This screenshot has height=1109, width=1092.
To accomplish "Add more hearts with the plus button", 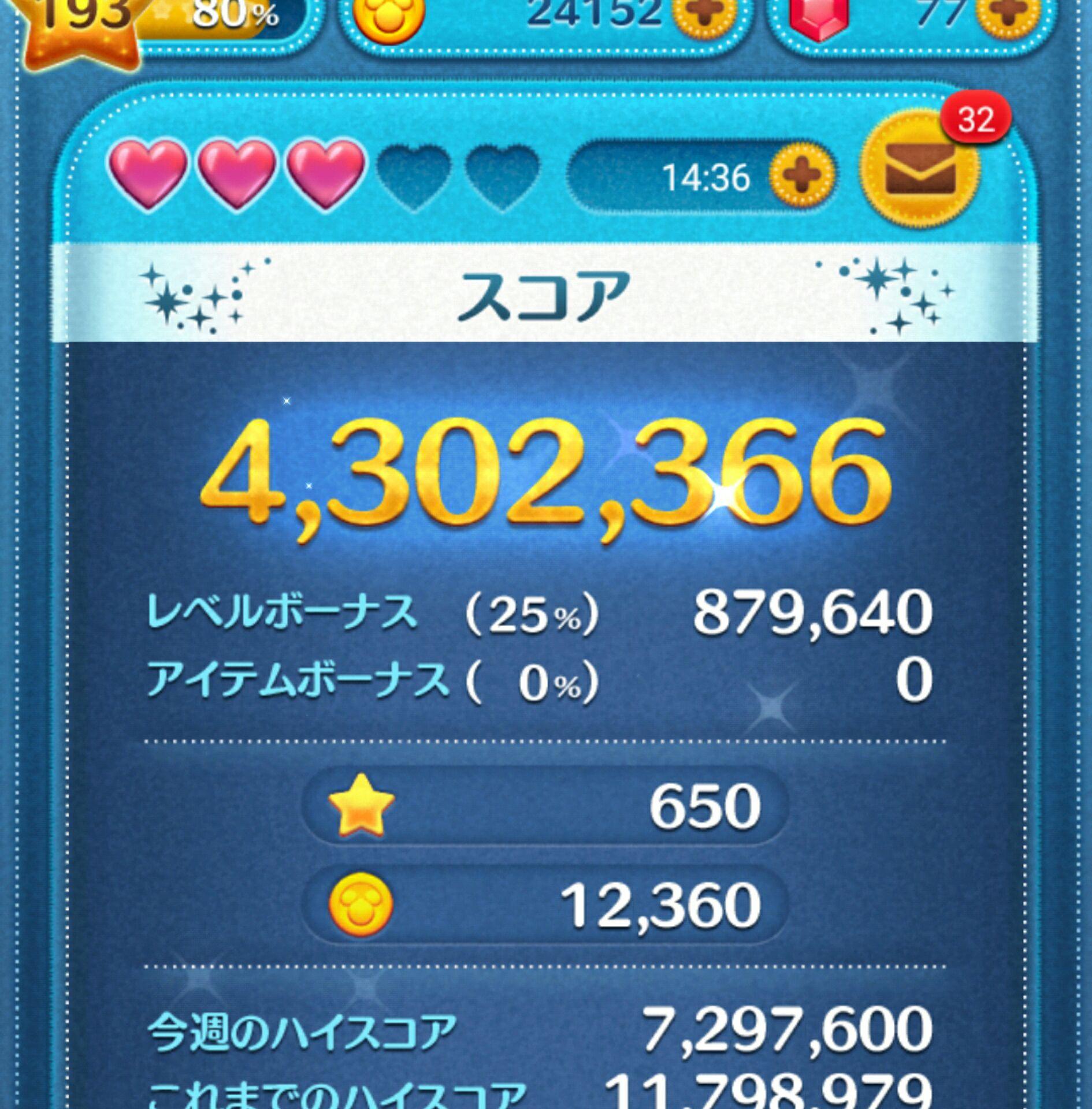I will tap(801, 176).
